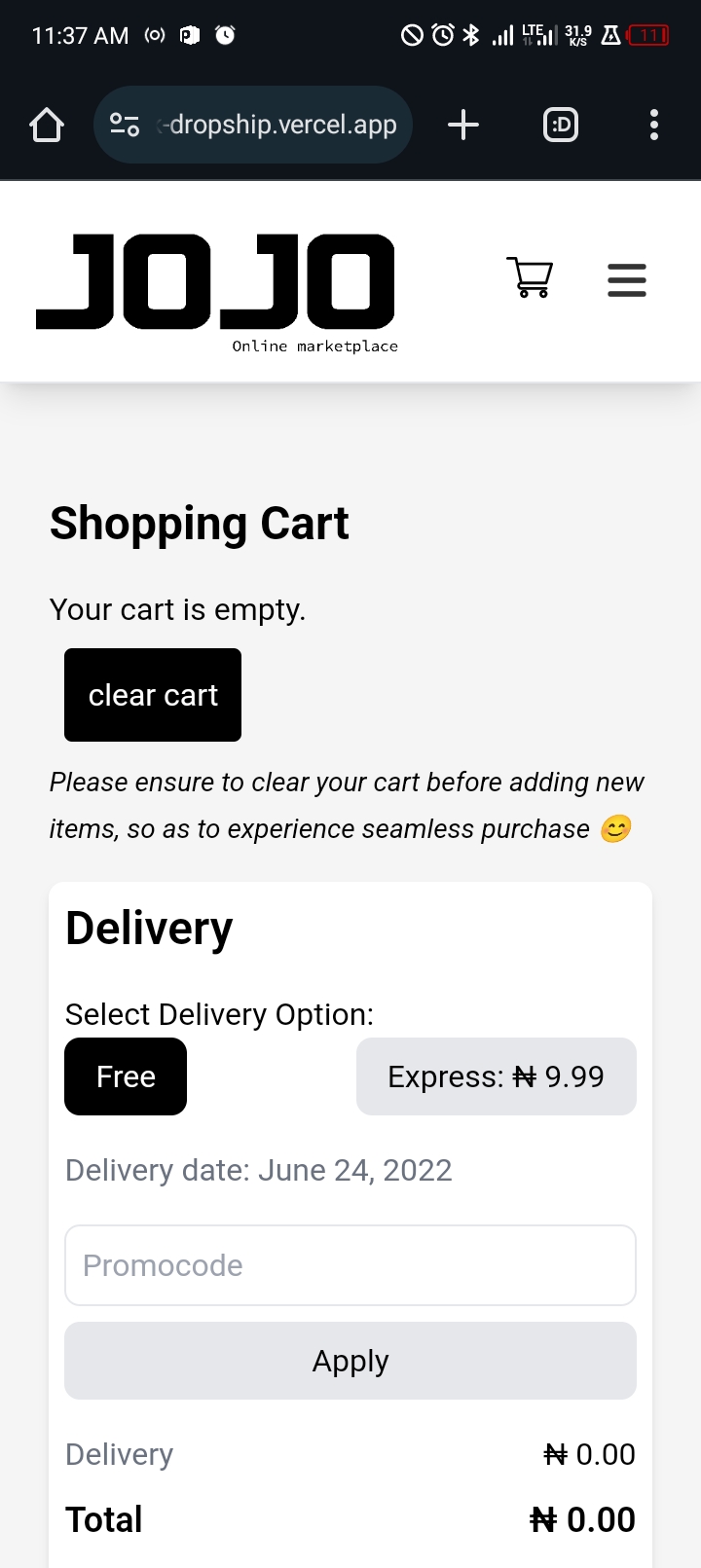
Task: Apply the promo code
Action: coord(350,1361)
